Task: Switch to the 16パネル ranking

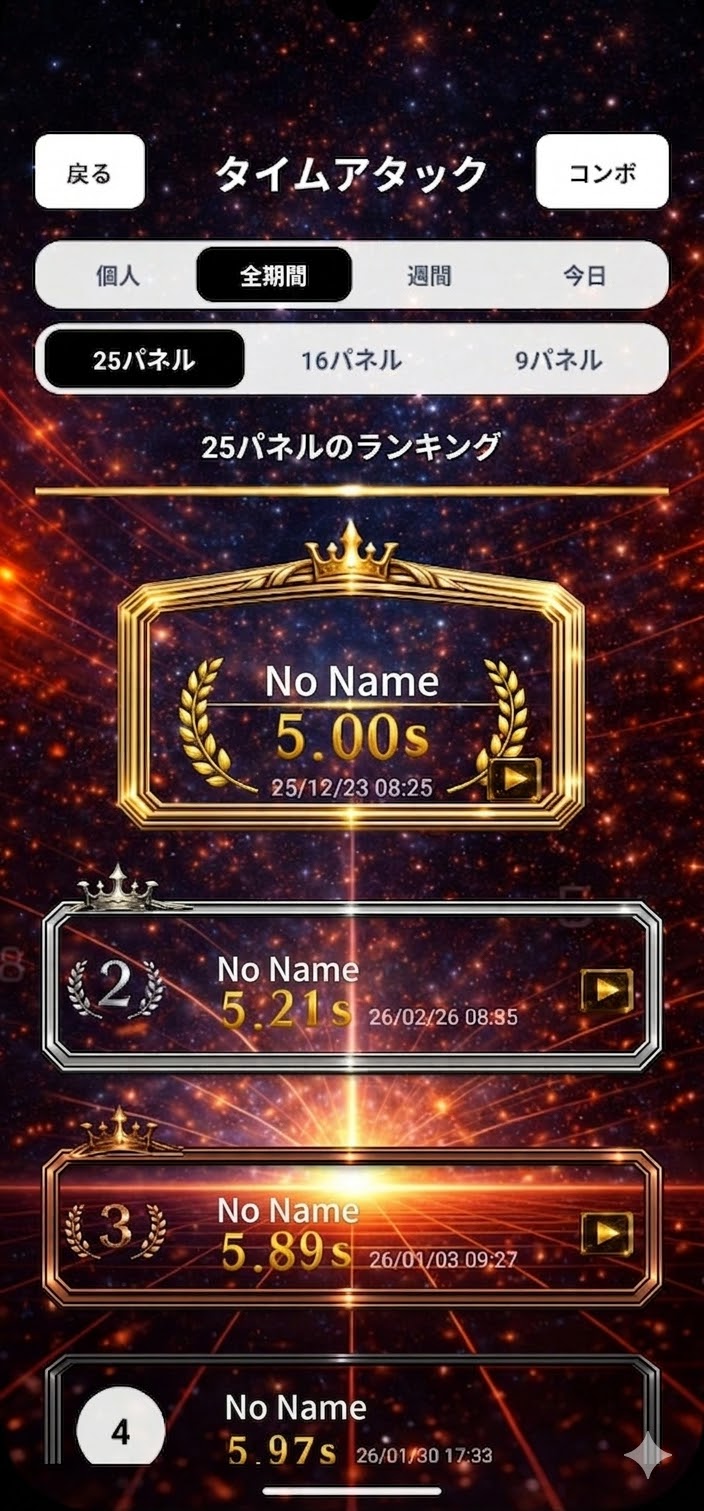Action: (x=351, y=359)
